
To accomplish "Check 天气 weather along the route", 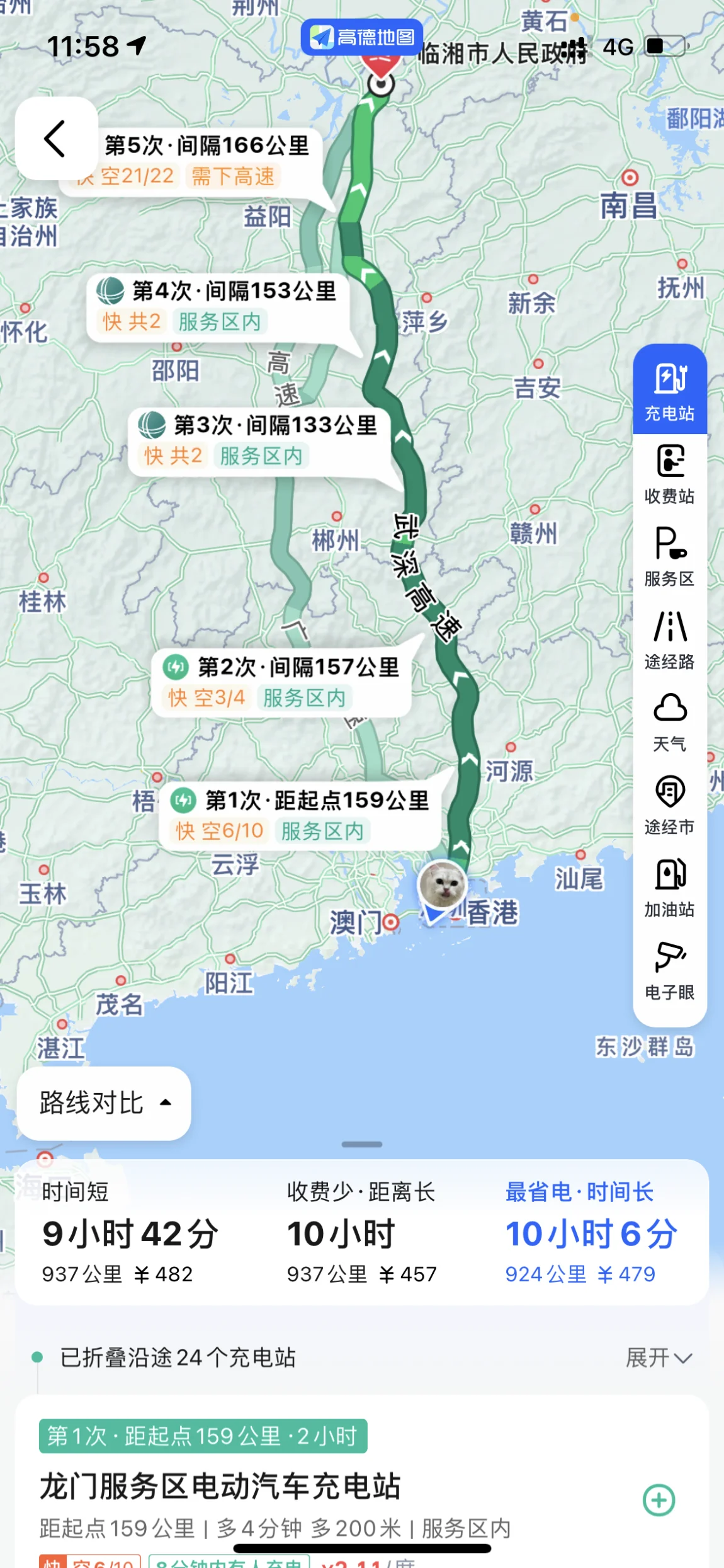I will [669, 722].
